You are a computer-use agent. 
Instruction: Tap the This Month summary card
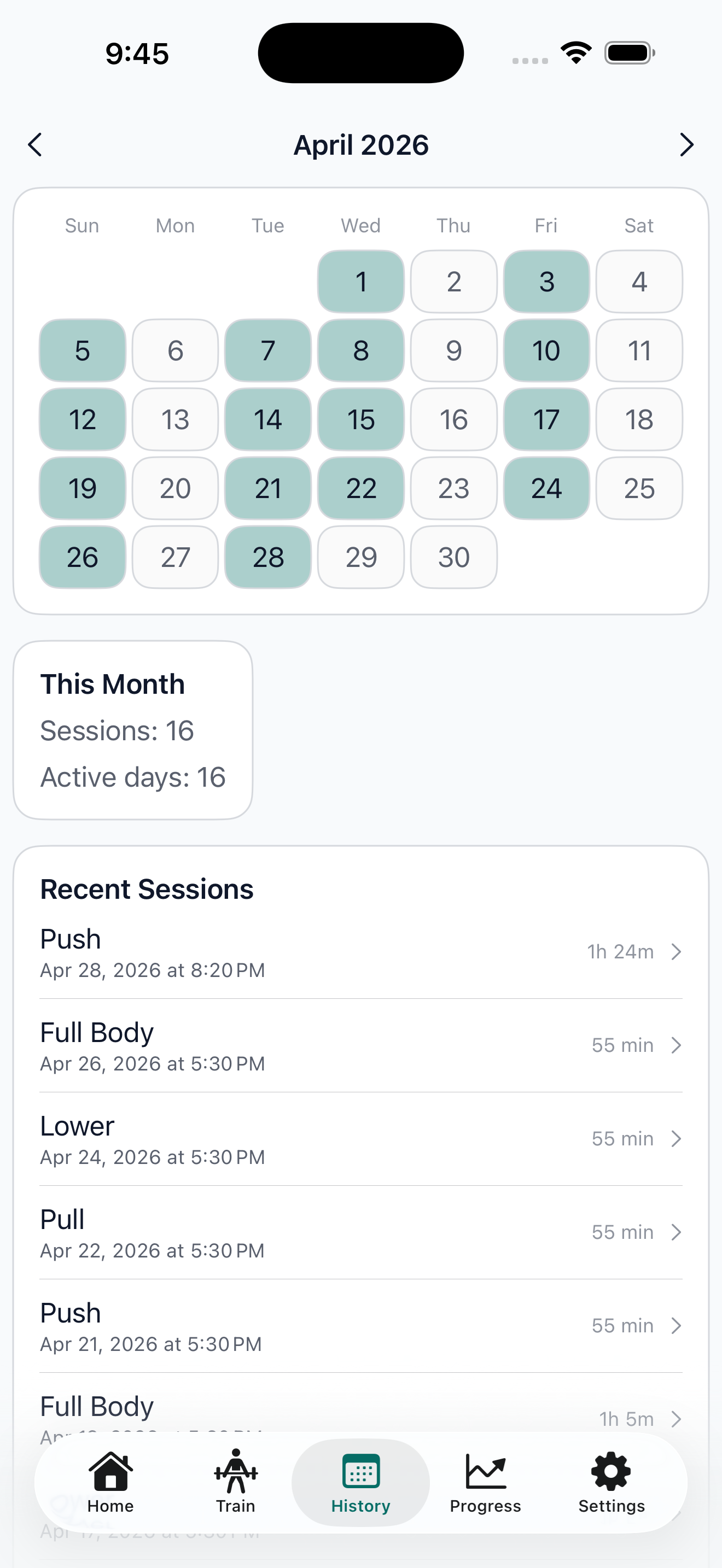[133, 729]
